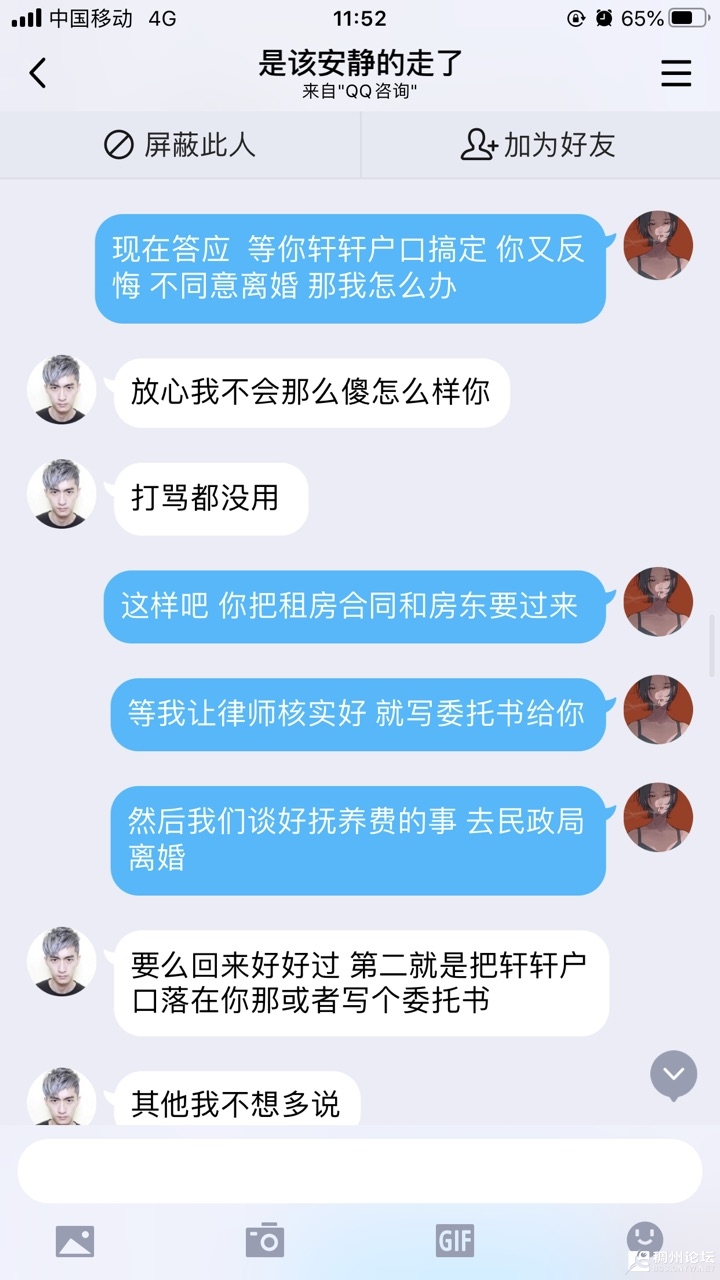Focus the message input field
Image resolution: width=720 pixels, height=1280 pixels.
coord(360,1170)
